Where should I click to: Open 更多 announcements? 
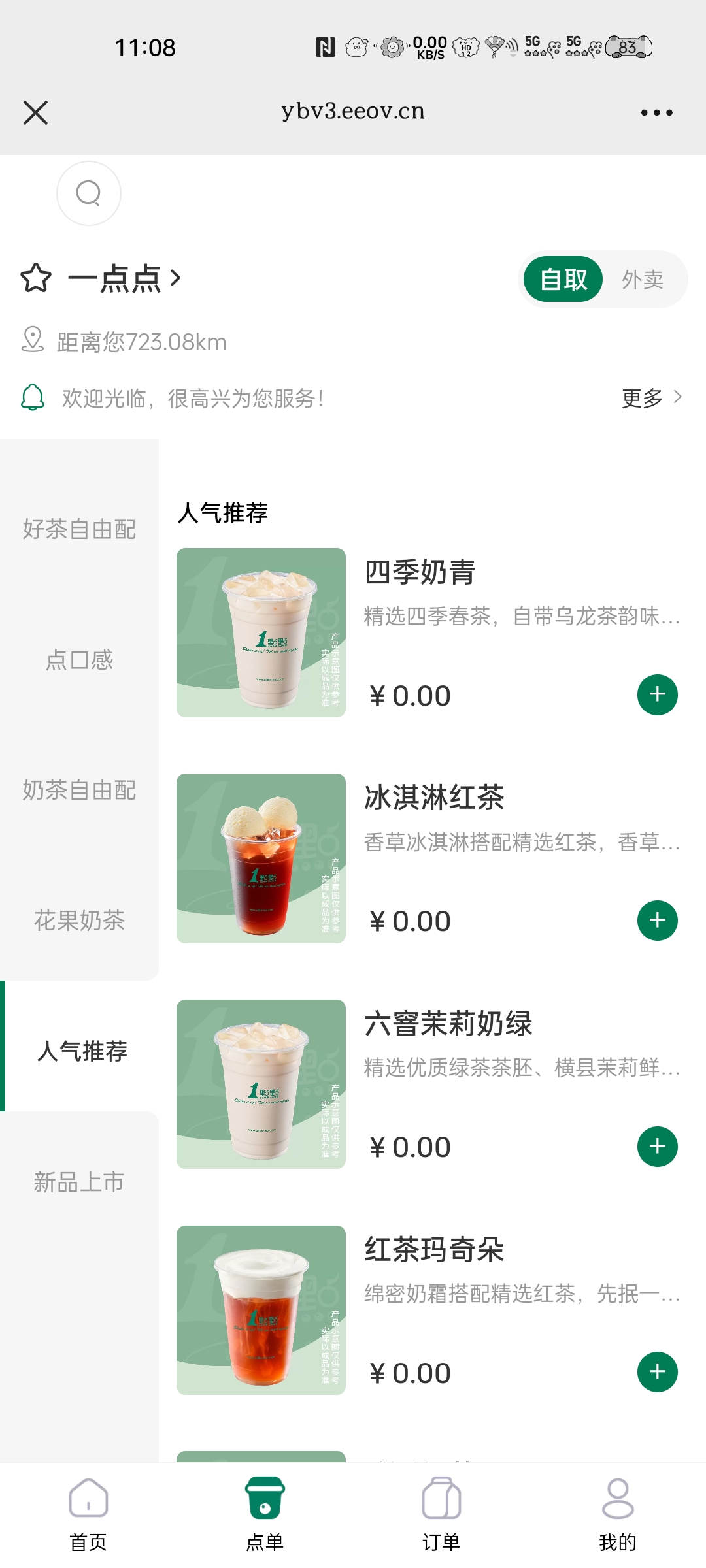coord(651,397)
